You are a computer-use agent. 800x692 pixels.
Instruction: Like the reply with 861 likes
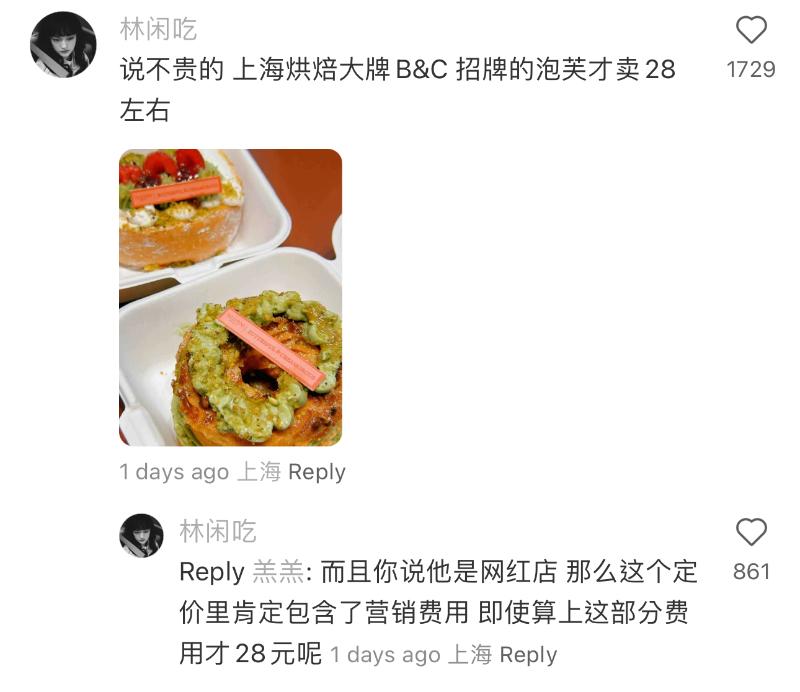[x=751, y=533]
